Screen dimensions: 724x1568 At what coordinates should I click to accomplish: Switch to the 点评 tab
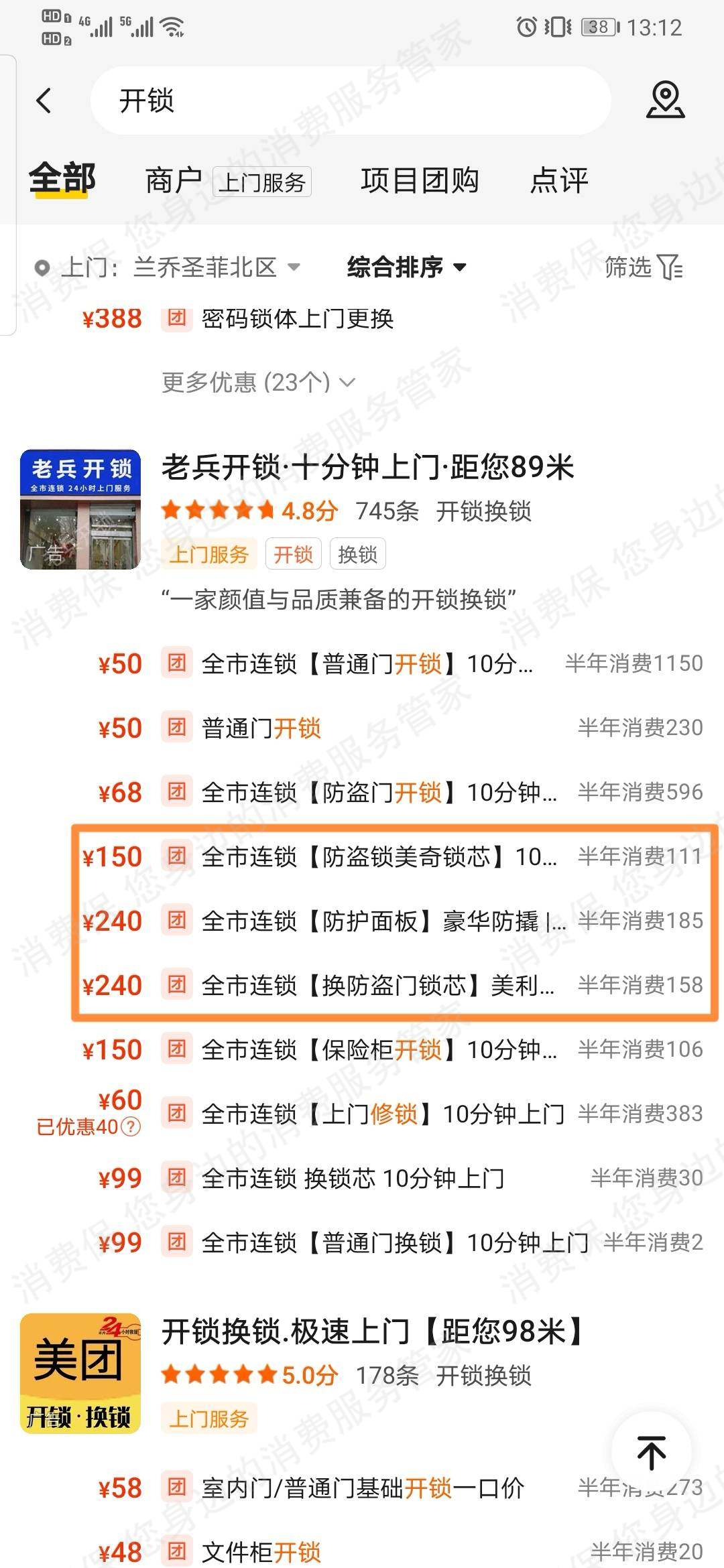tap(558, 181)
